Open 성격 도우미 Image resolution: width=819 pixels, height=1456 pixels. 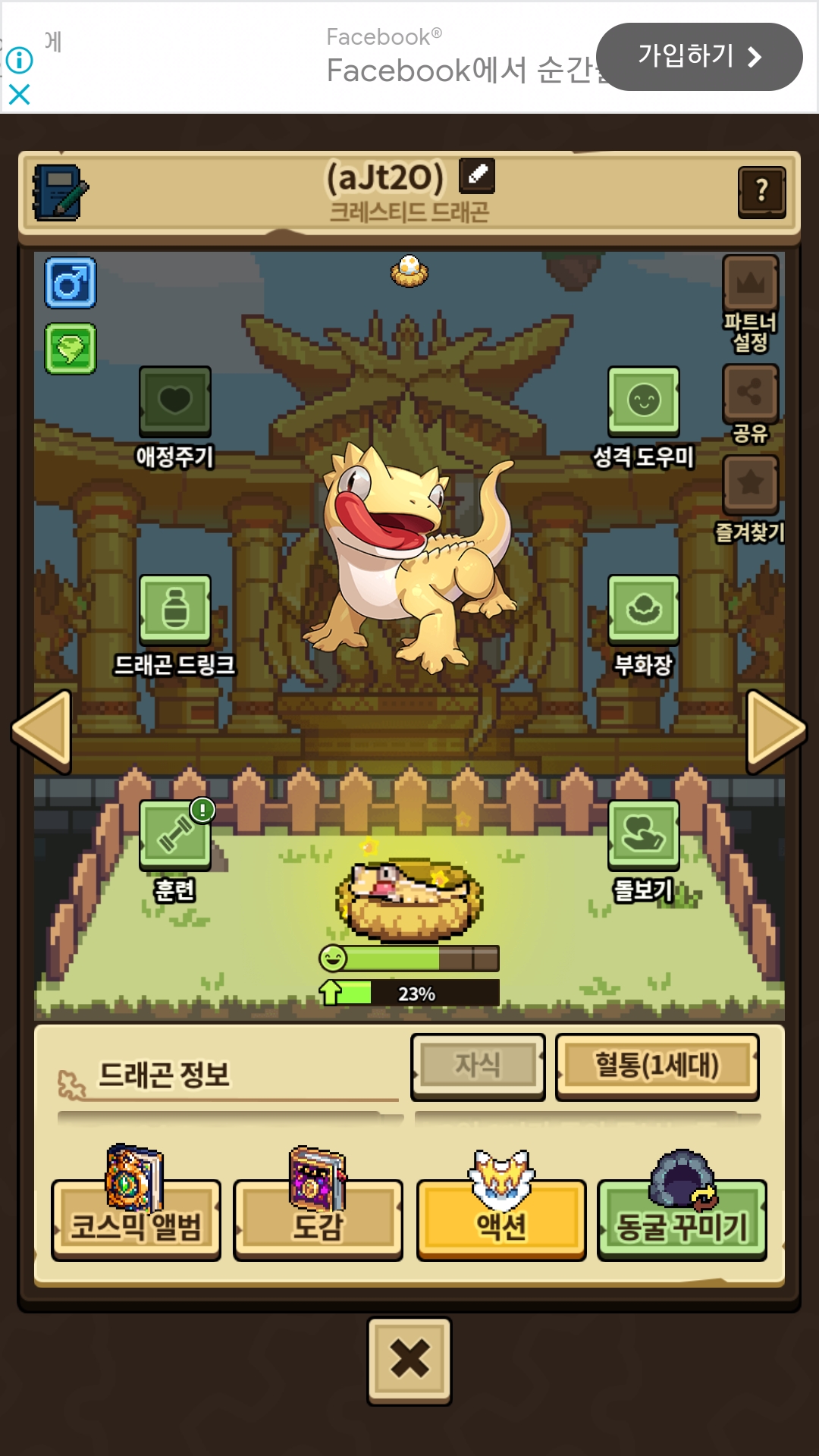644,402
